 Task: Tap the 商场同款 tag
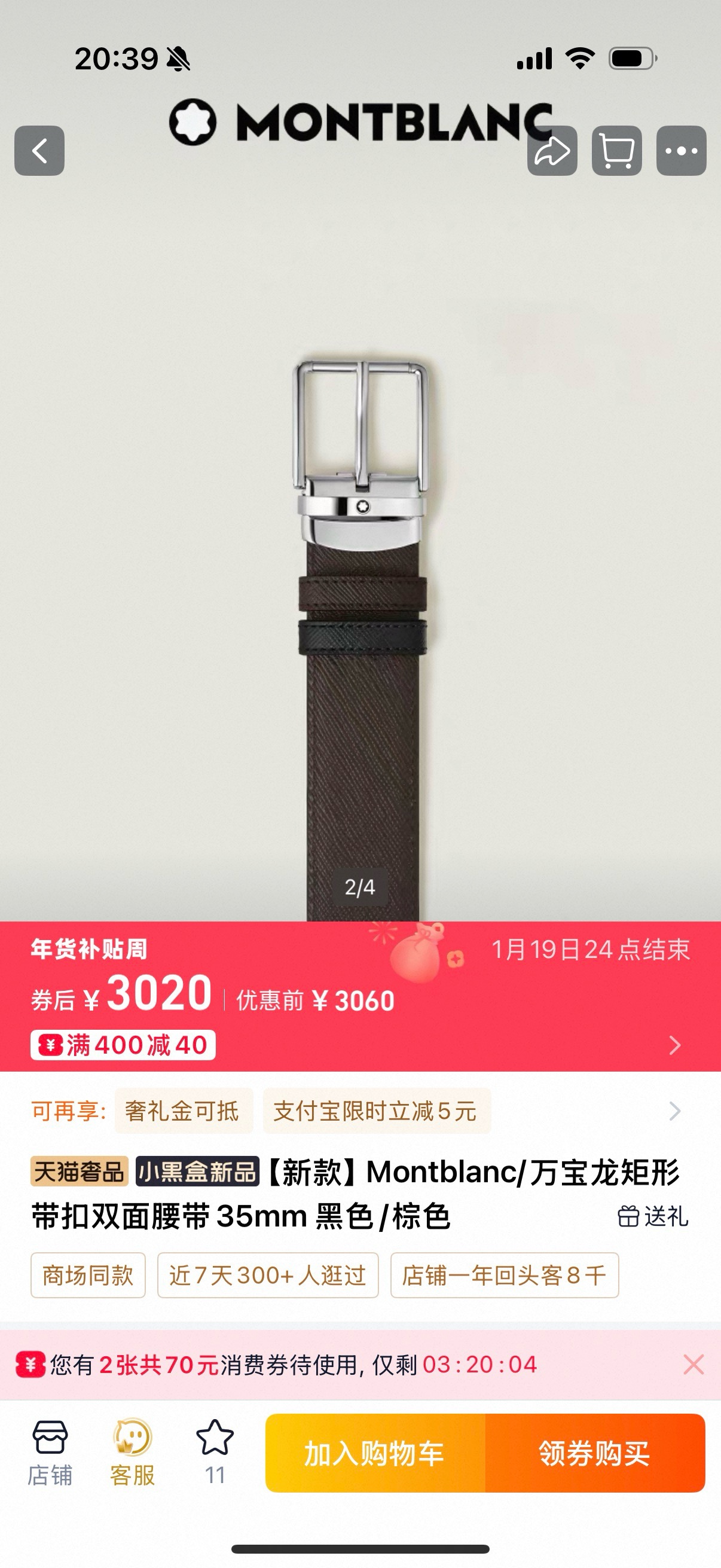point(88,1275)
